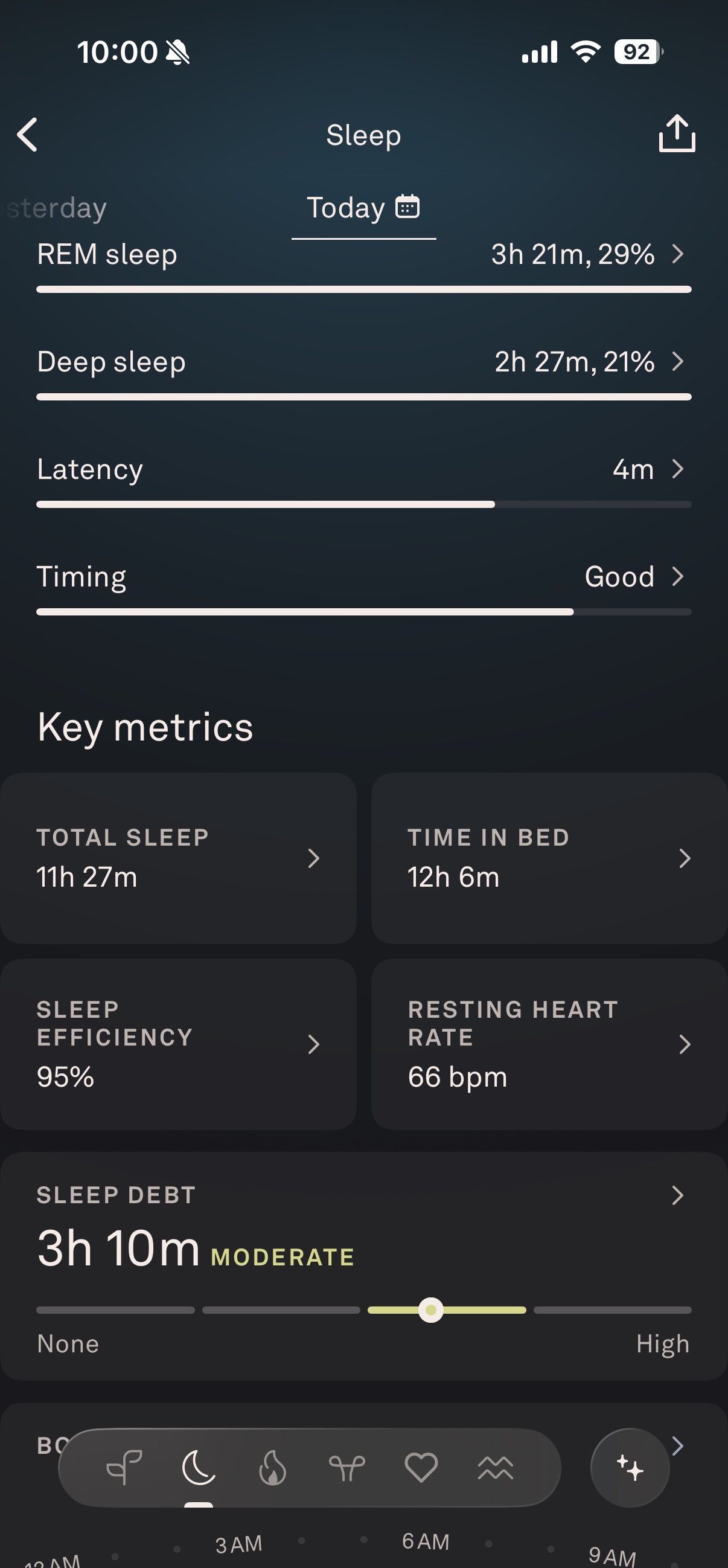Open the sparkle assistant button
Screen dimensions: 728x1568
(x=630, y=1468)
